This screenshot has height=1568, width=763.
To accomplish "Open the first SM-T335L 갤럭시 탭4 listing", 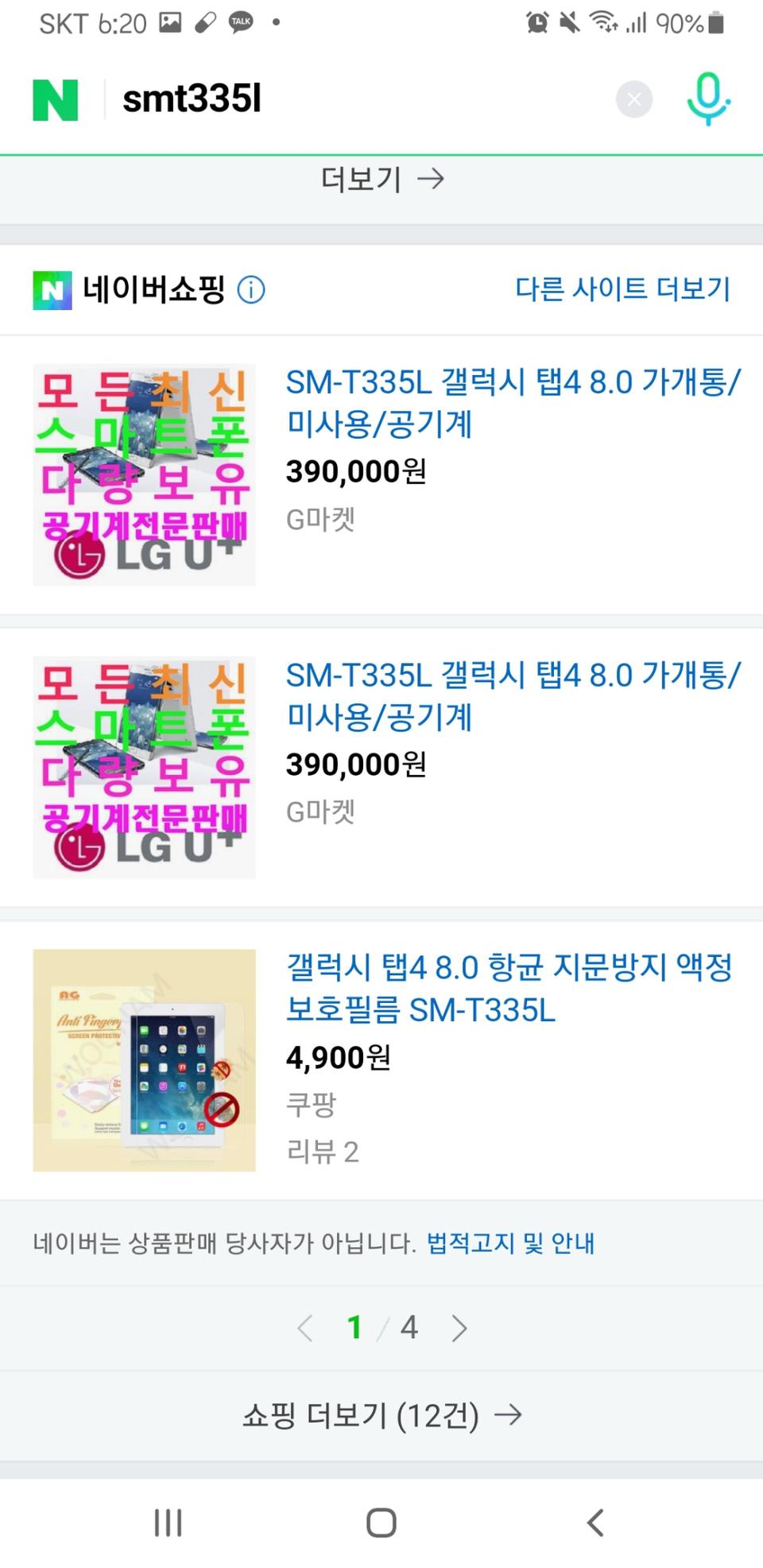I will point(513,405).
